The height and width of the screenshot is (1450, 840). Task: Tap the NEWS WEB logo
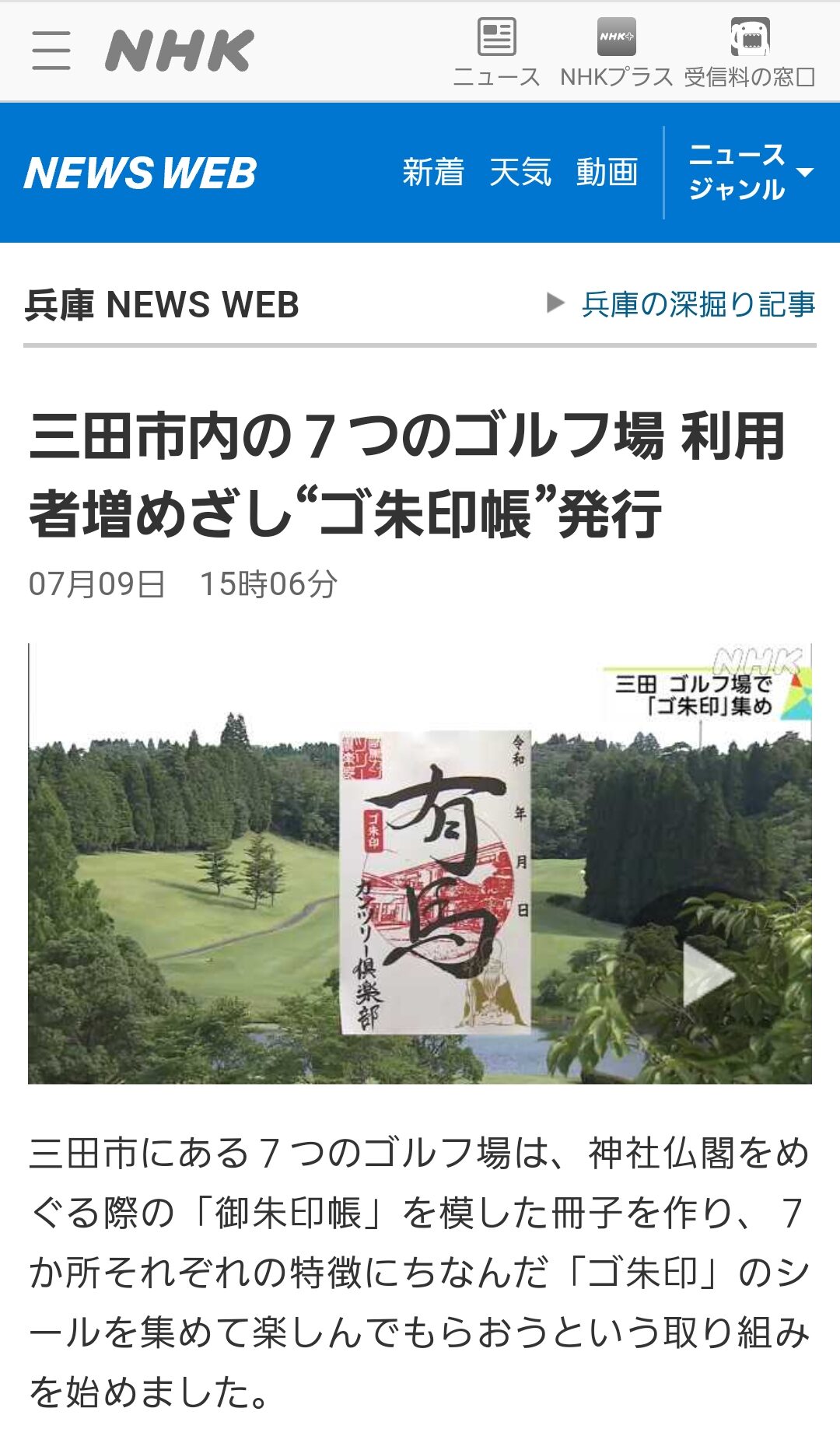(x=141, y=173)
